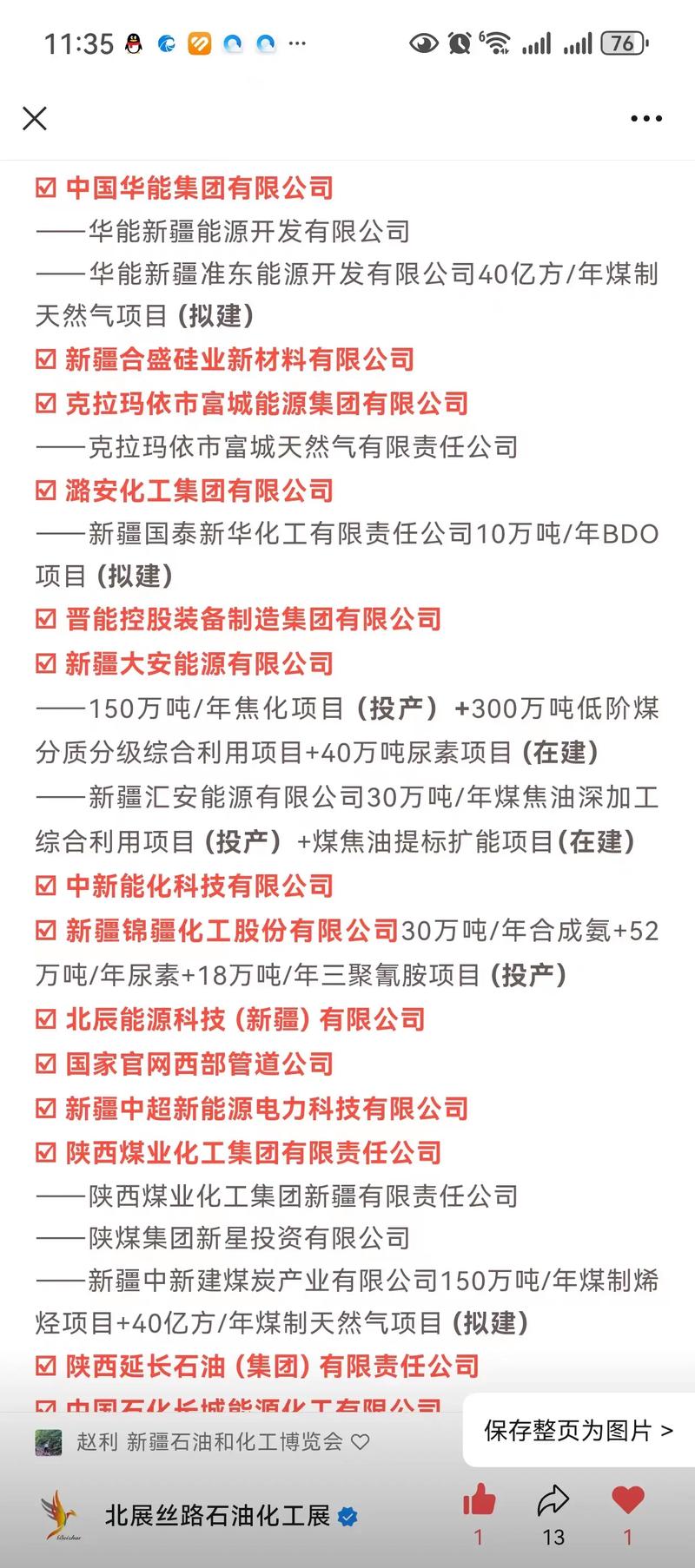Tap 保存整页为图片 button
695x1568 pixels.
(578, 1431)
